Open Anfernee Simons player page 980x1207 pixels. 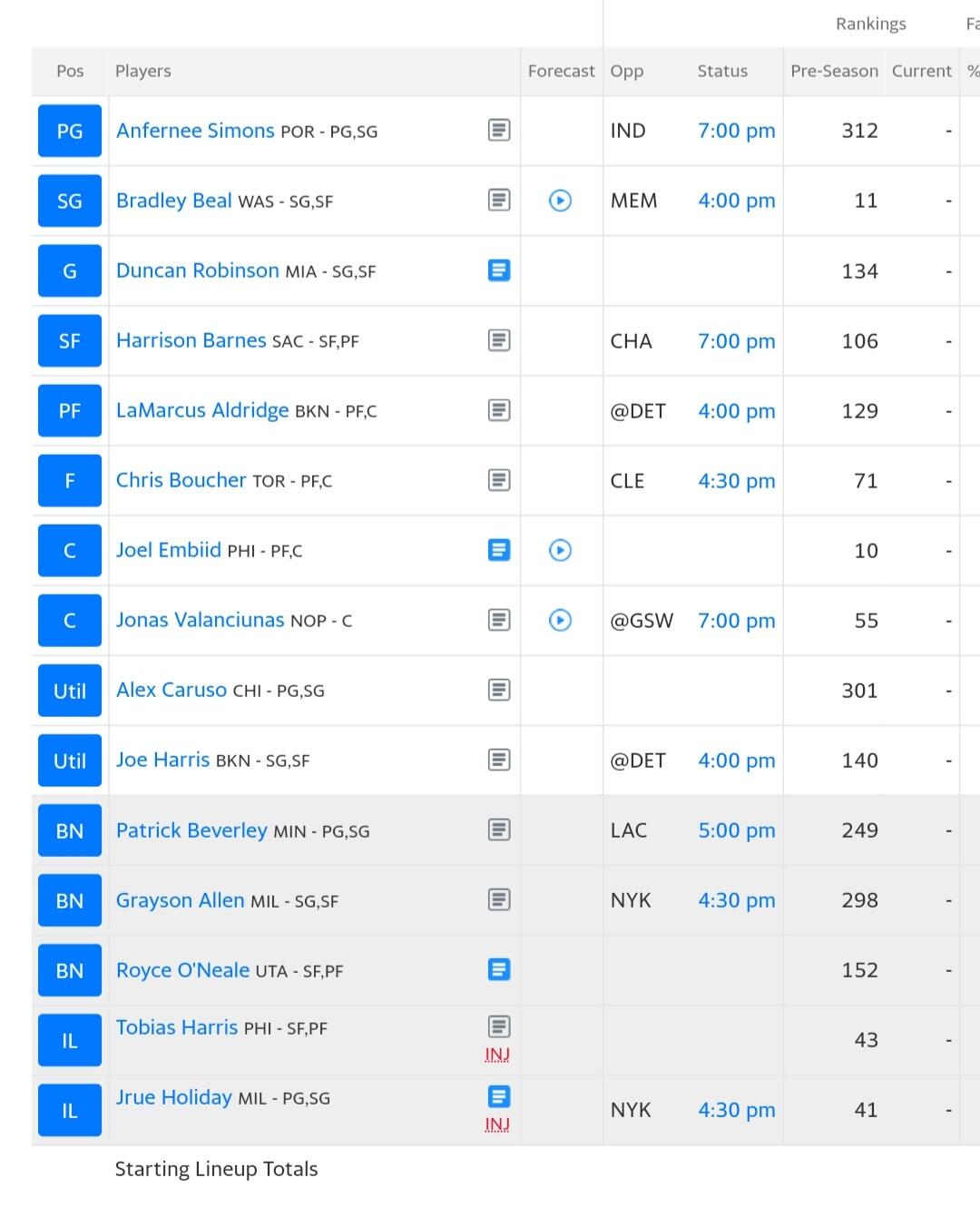[x=195, y=131]
